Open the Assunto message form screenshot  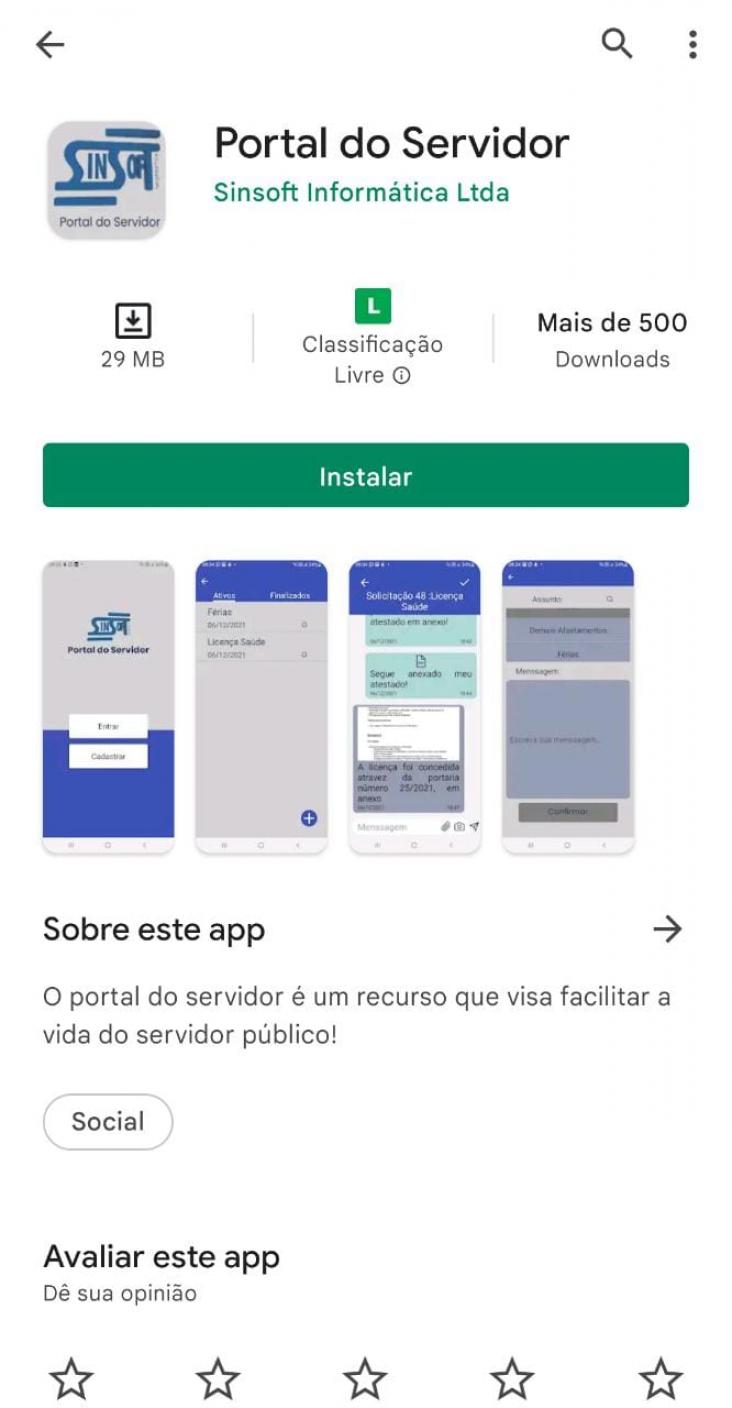[x=568, y=706]
